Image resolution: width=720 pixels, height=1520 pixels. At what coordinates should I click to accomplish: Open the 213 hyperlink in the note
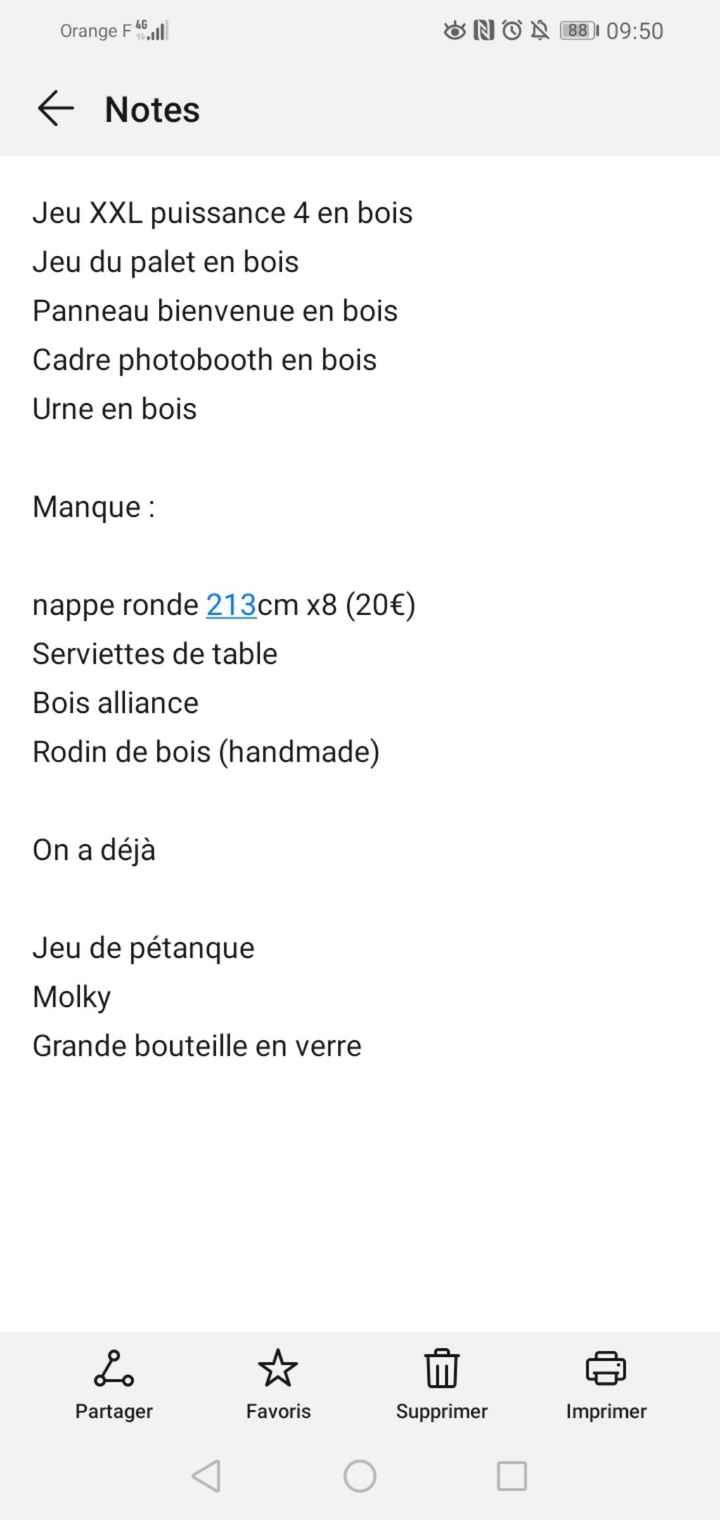click(x=227, y=604)
